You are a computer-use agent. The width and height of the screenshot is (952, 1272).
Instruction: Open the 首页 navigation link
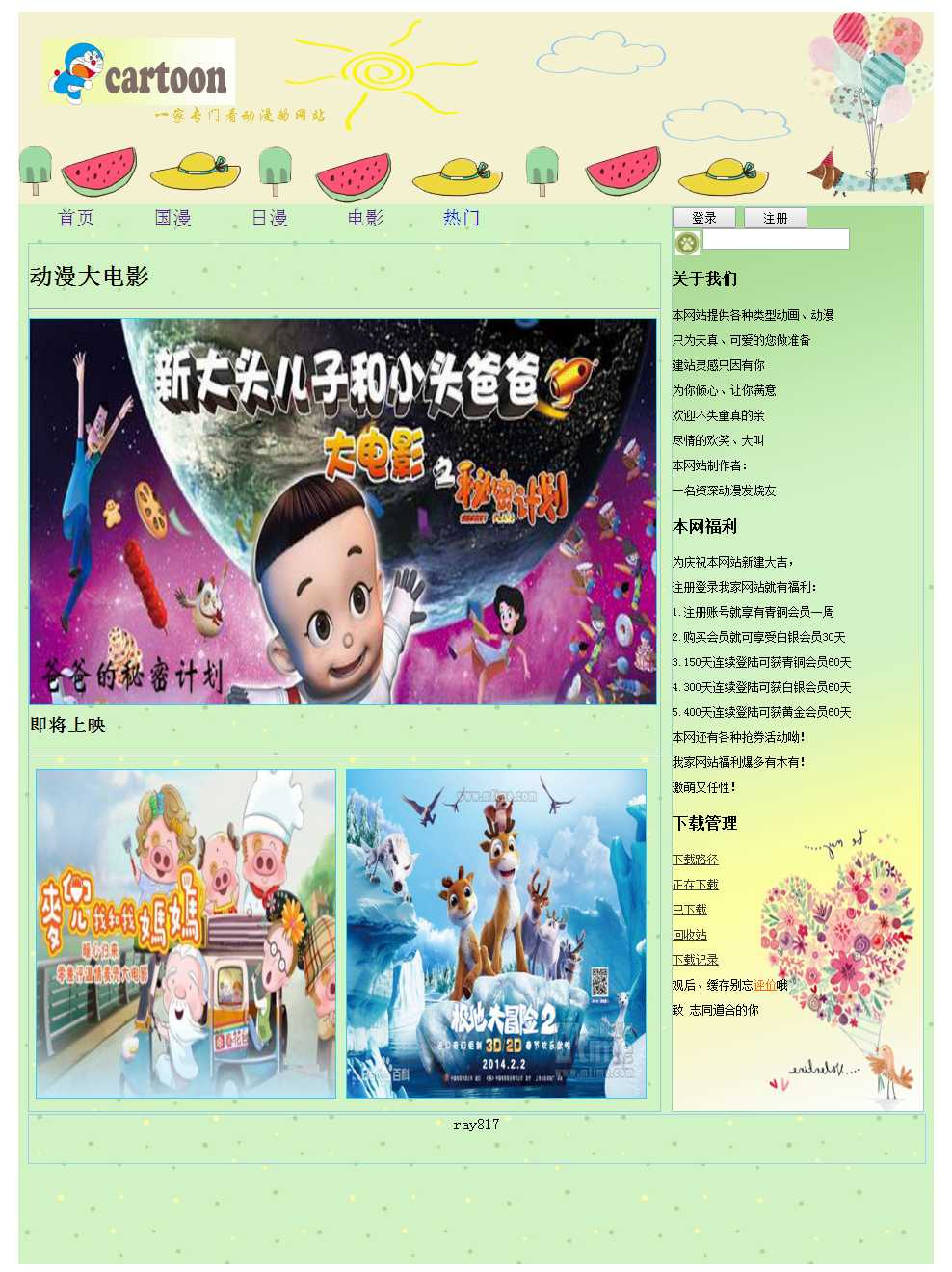click(x=76, y=218)
